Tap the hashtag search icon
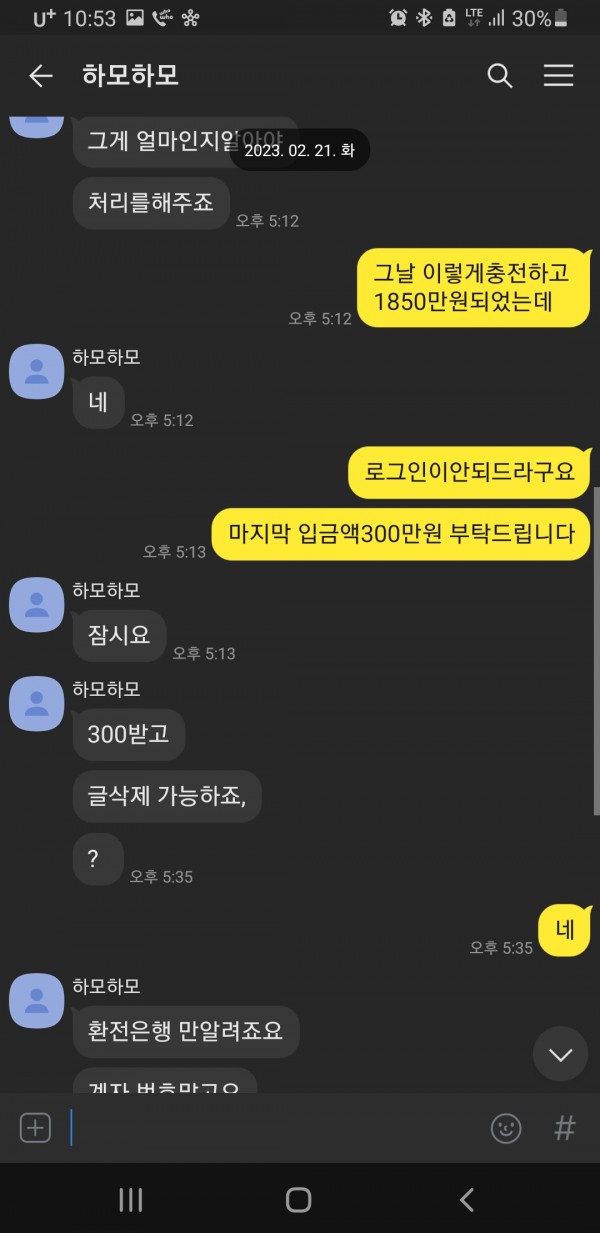Viewport: 600px width, 1233px height. [565, 1128]
